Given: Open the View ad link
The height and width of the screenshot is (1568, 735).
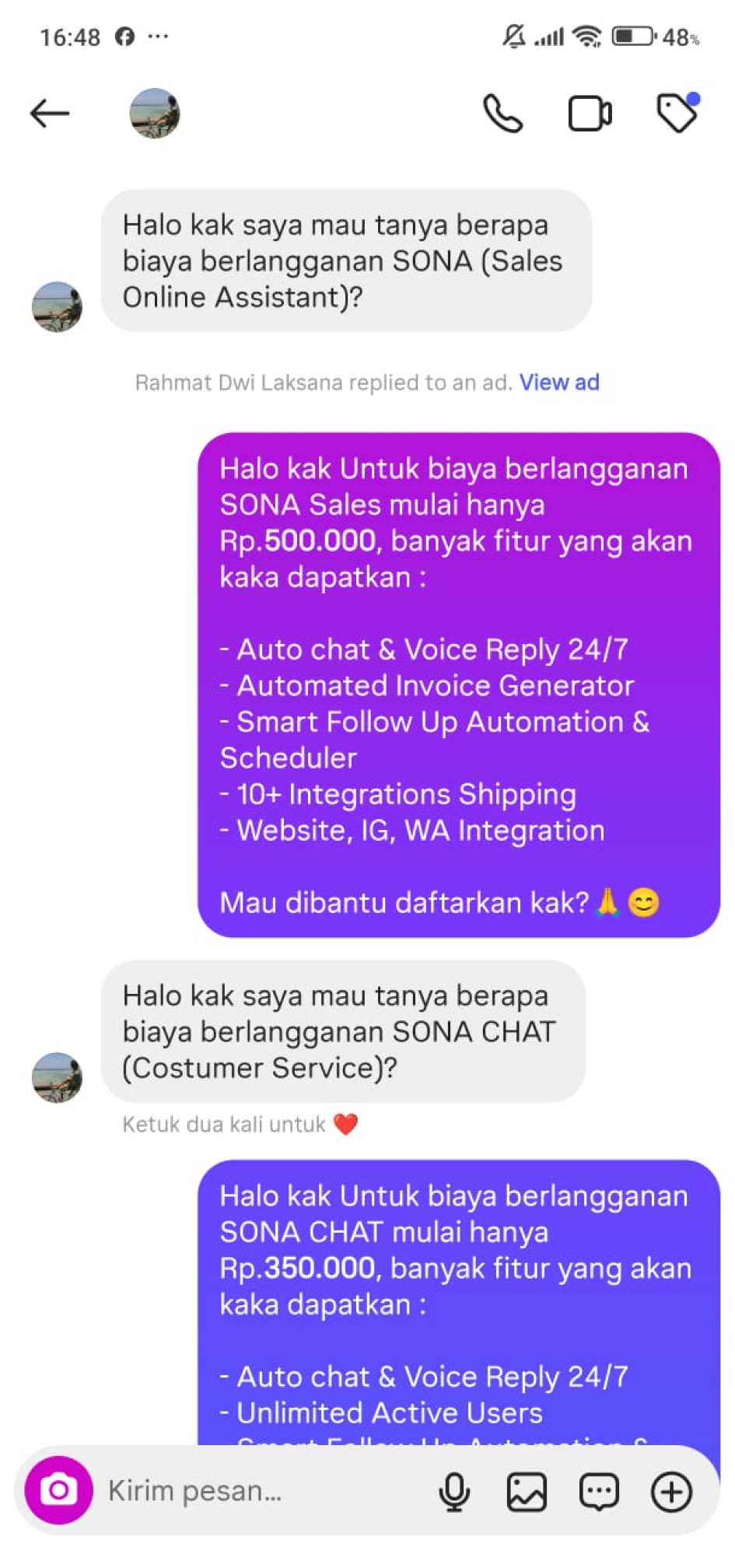Looking at the screenshot, I should click(559, 383).
